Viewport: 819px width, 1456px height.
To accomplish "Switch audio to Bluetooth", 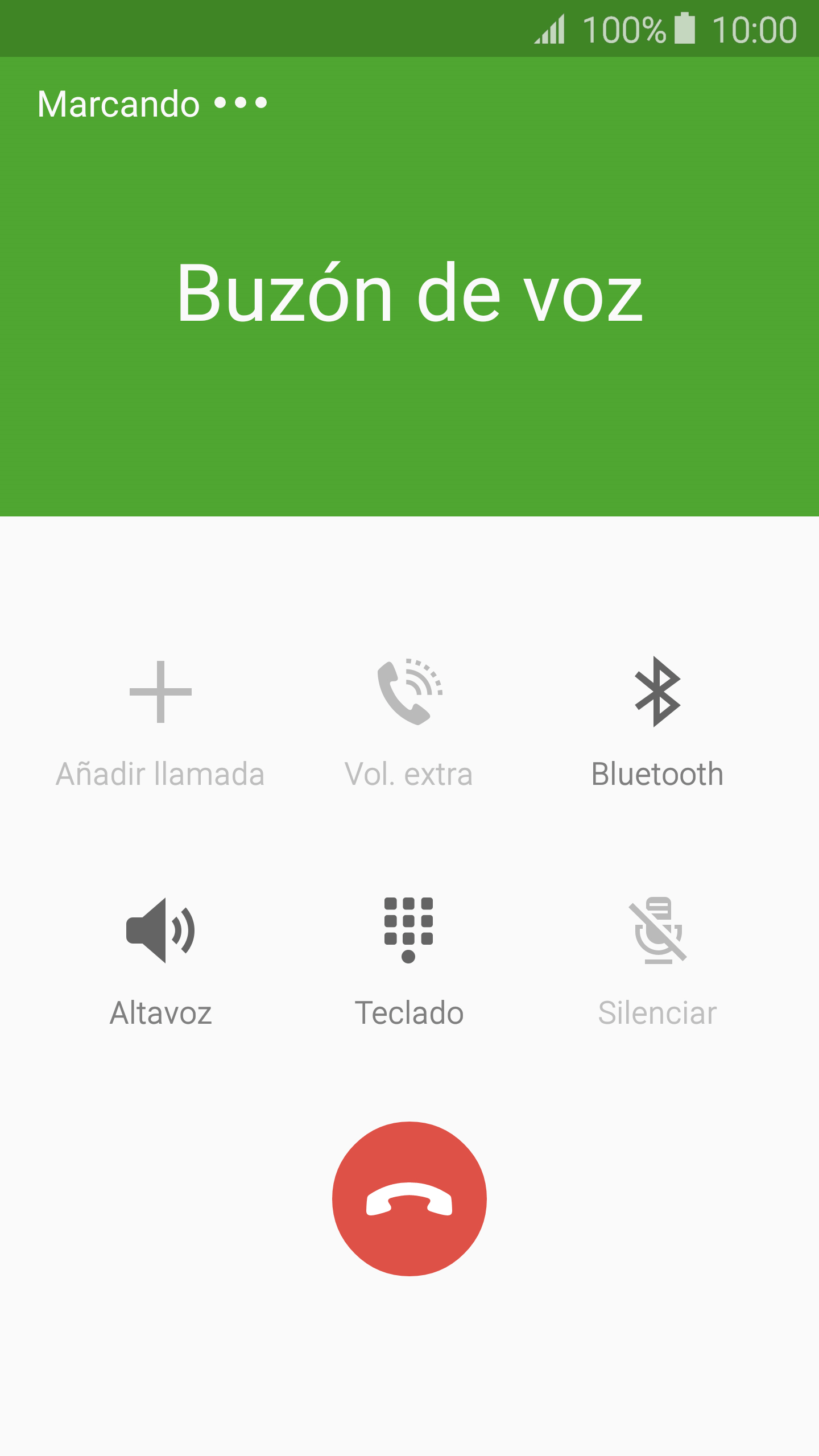I will pyautogui.click(x=657, y=722).
